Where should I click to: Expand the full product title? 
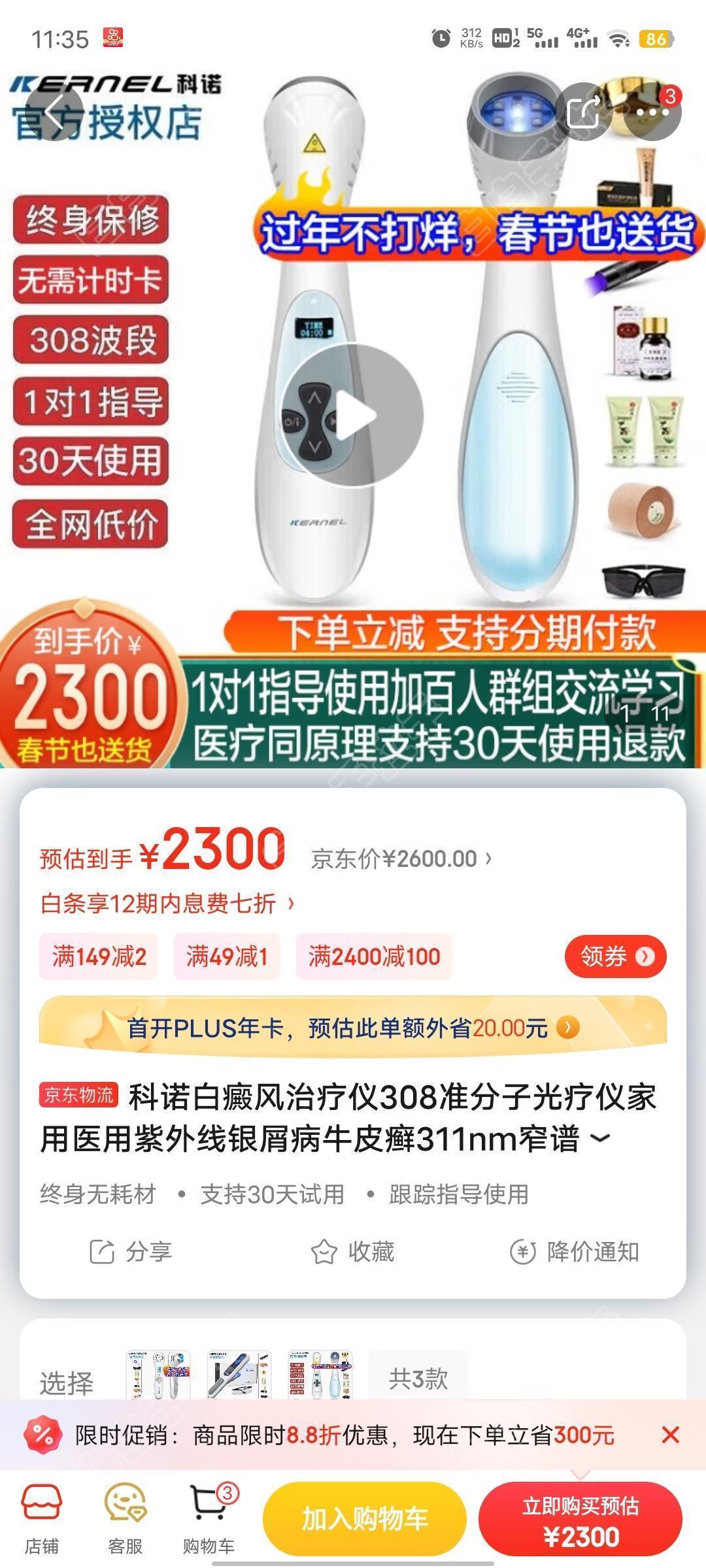point(600,1139)
